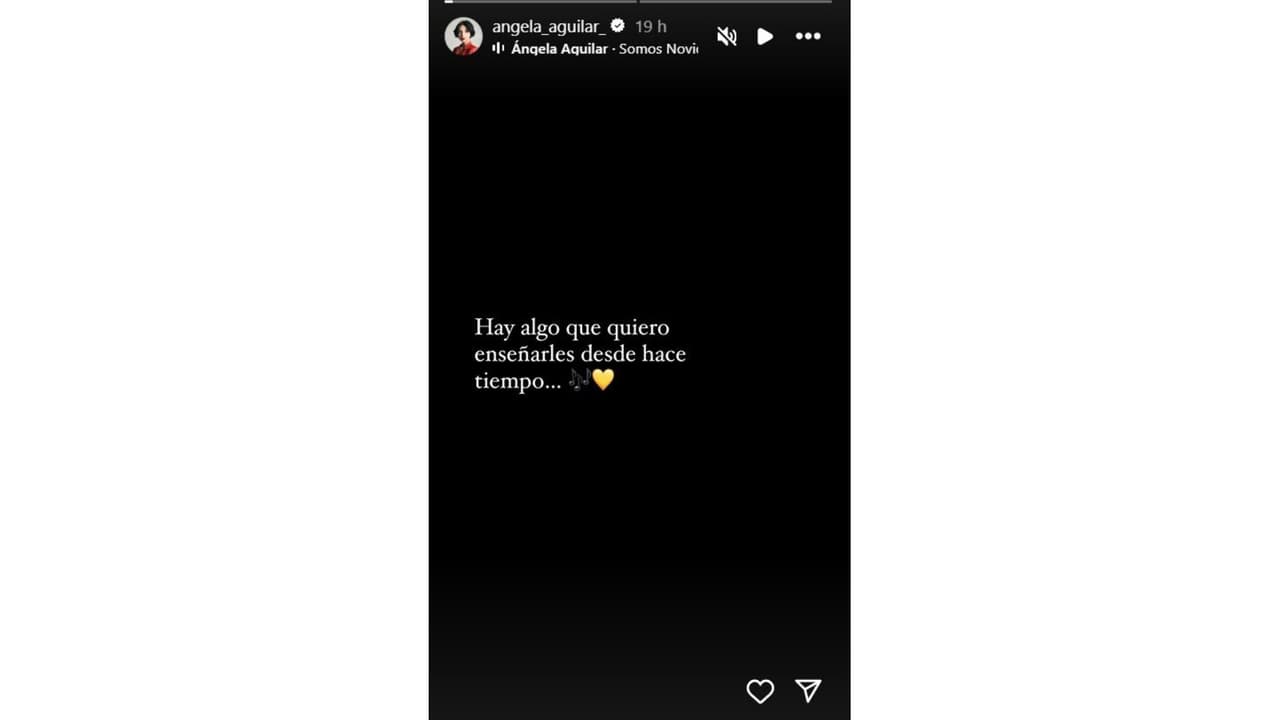The image size is (1280, 720).
Task: Open angela_aguilar_ profile picture
Action: [463, 36]
